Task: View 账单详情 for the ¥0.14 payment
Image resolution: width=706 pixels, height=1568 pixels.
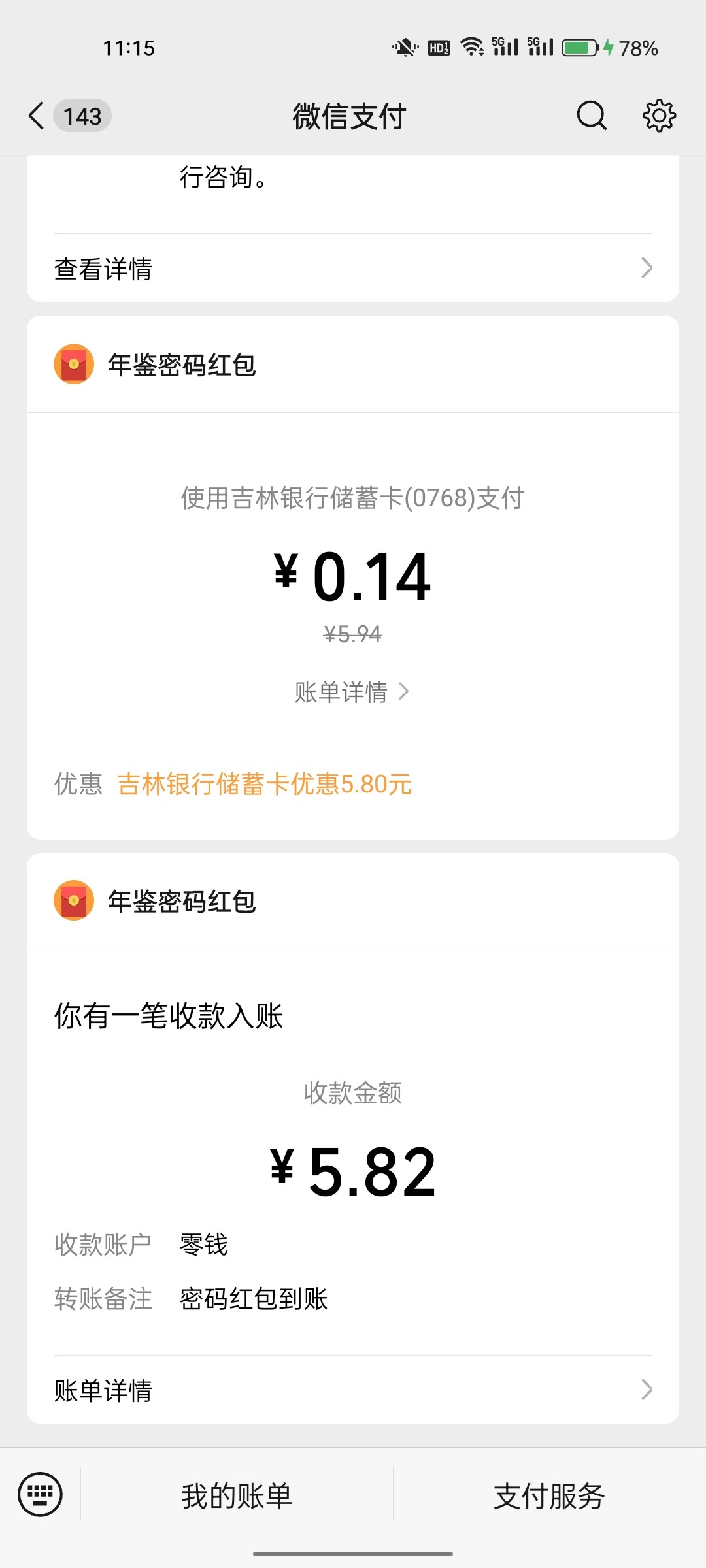Action: [352, 692]
